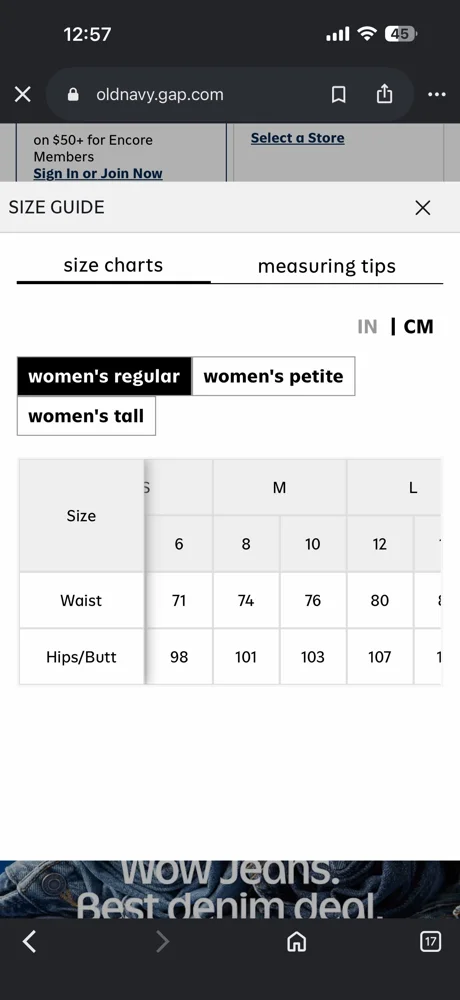Close the Size Guide panel
This screenshot has height=1000, width=460.
click(422, 207)
